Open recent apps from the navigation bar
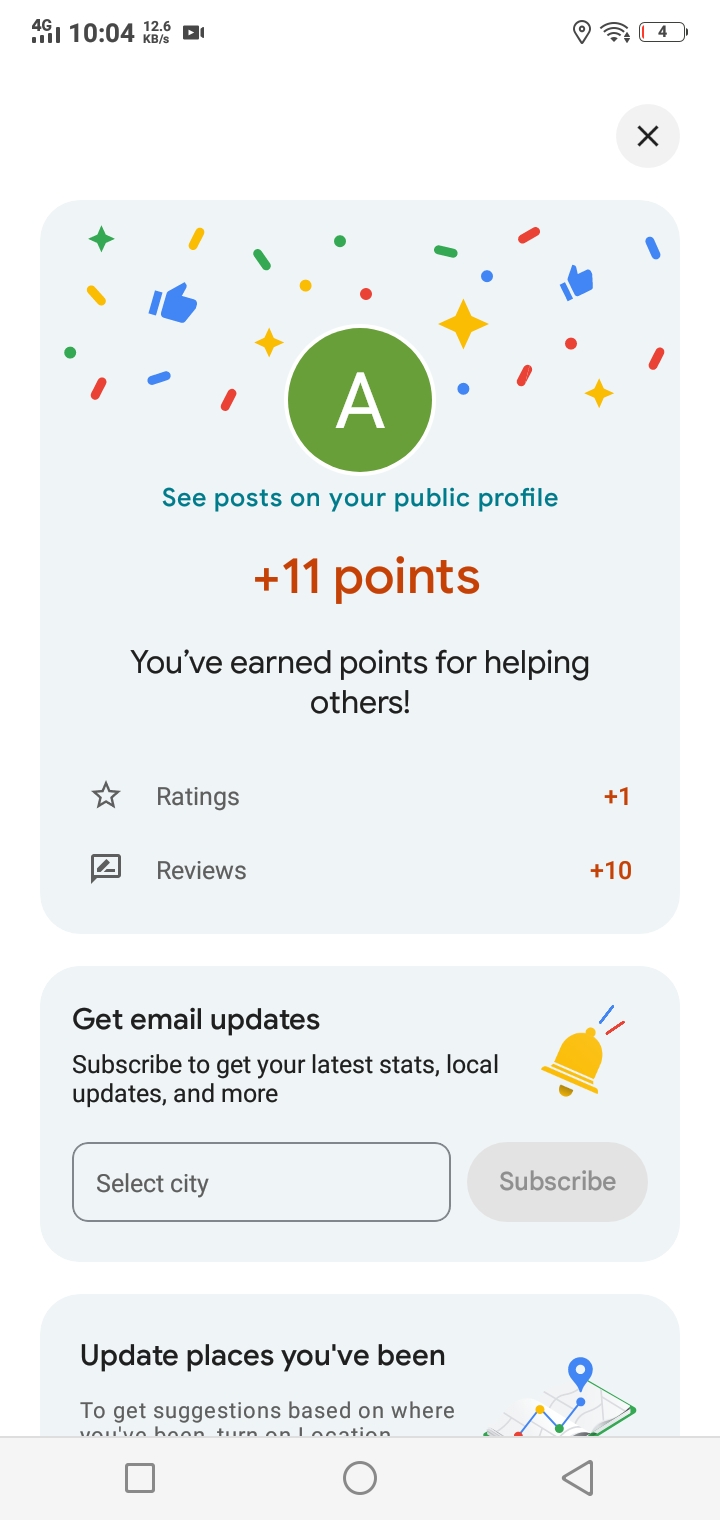This screenshot has width=720, height=1520. pyautogui.click(x=140, y=1477)
